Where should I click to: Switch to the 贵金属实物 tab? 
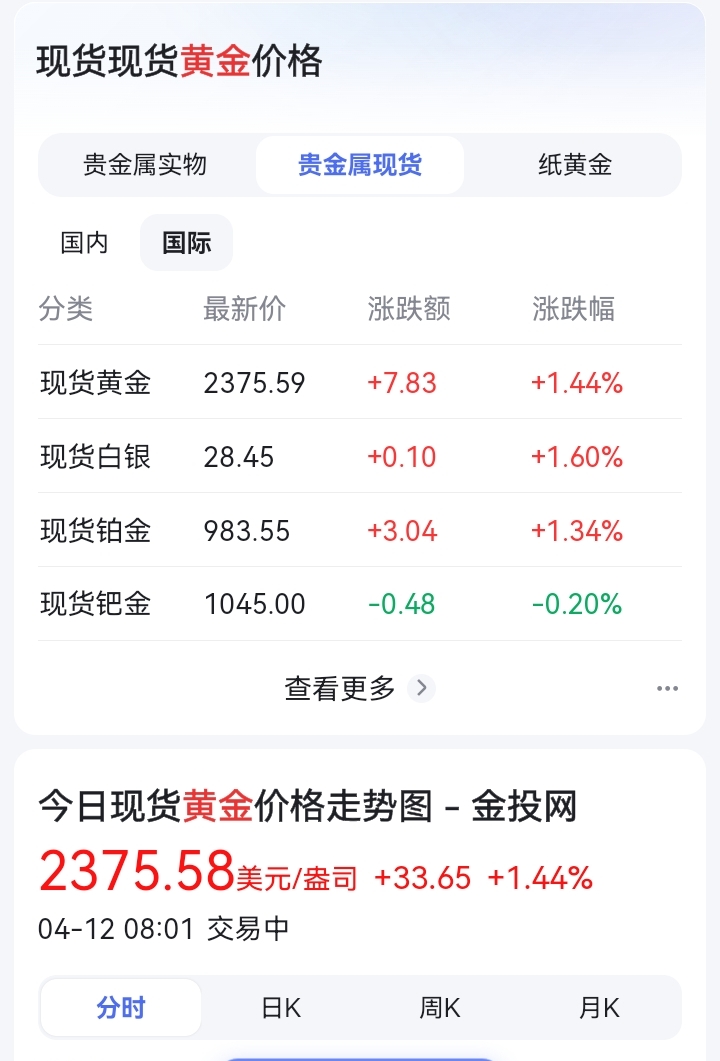143,165
